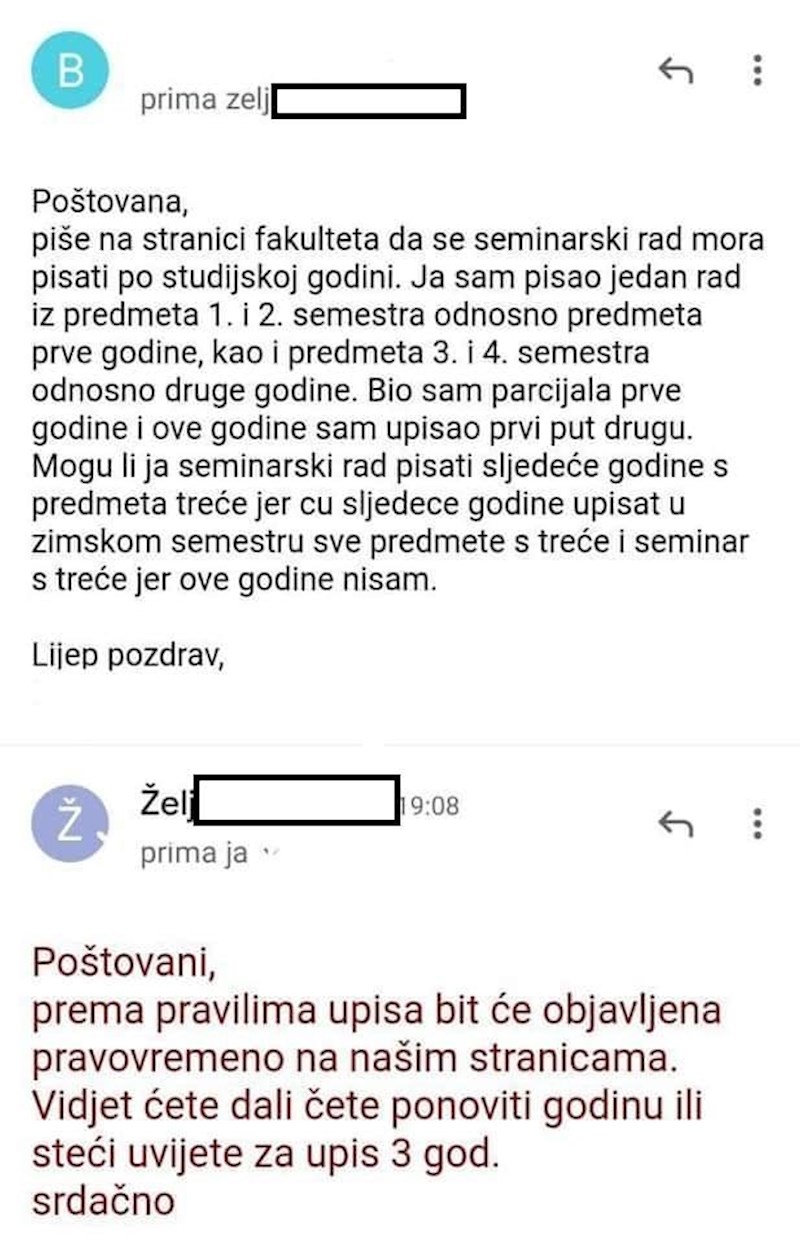Open overflow menu for the Poštovana message
Viewport: 800px width, 1245px height.
pyautogui.click(x=757, y=70)
